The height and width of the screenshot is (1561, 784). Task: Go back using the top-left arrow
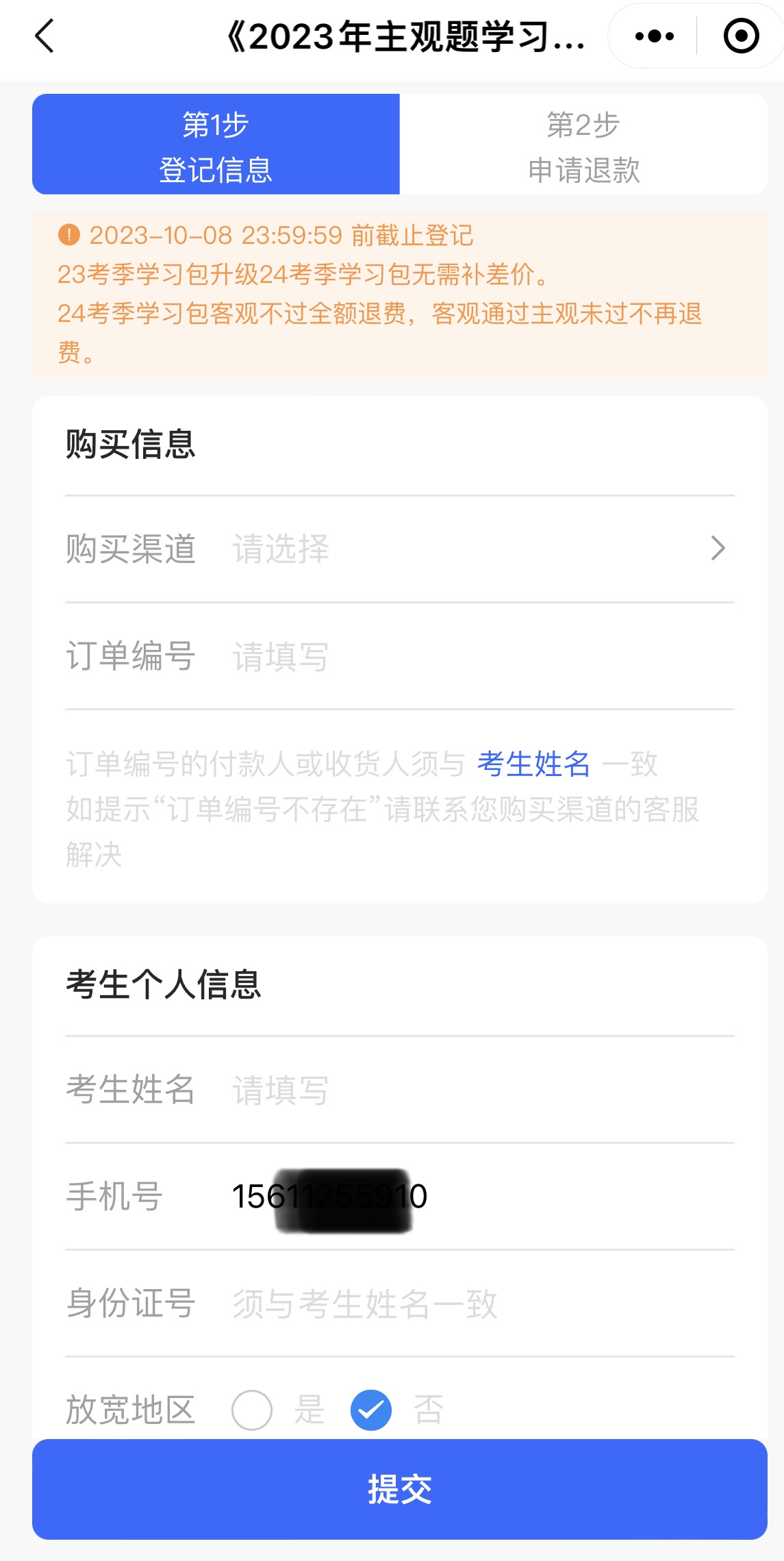click(x=45, y=36)
